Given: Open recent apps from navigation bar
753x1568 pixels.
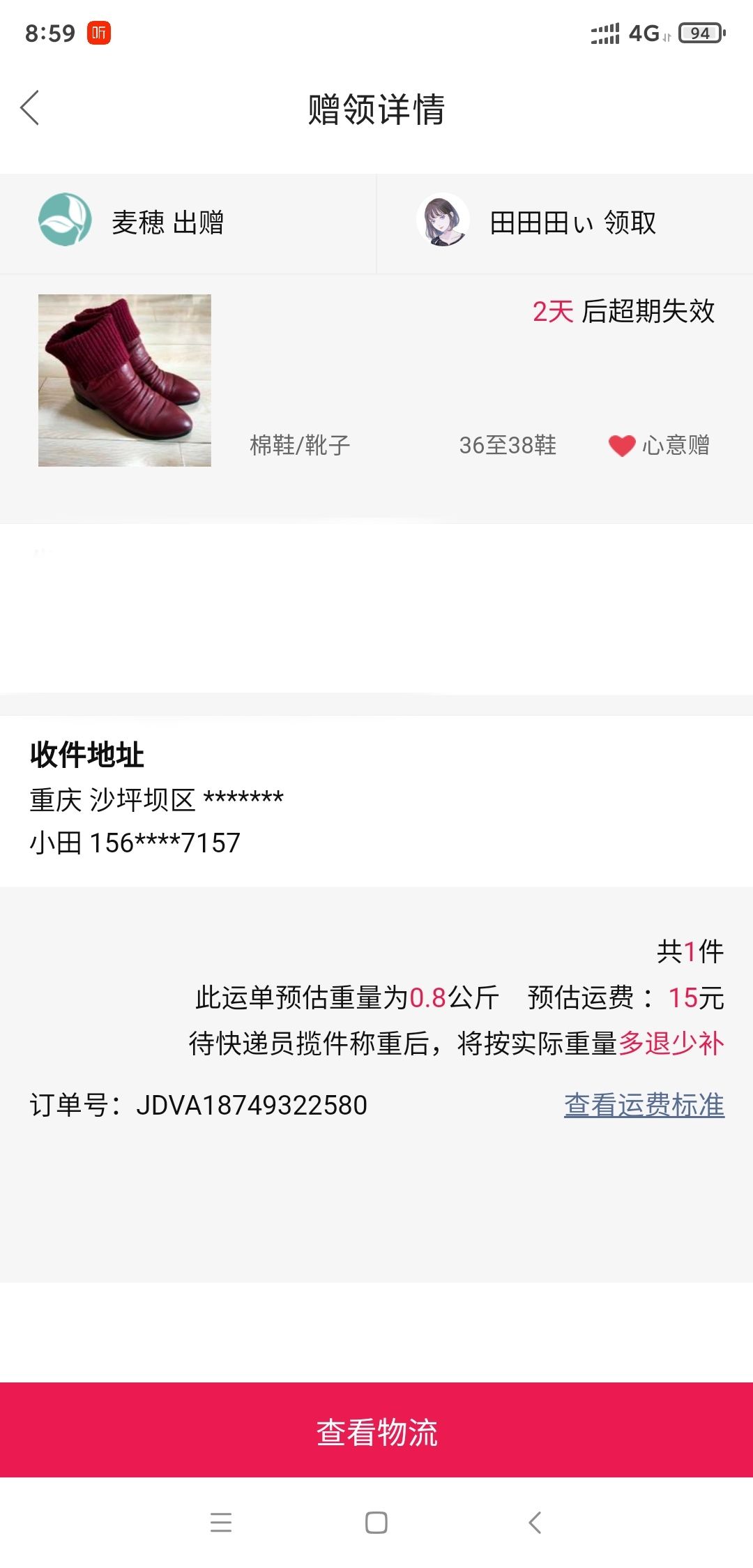Looking at the screenshot, I should pos(221,1522).
